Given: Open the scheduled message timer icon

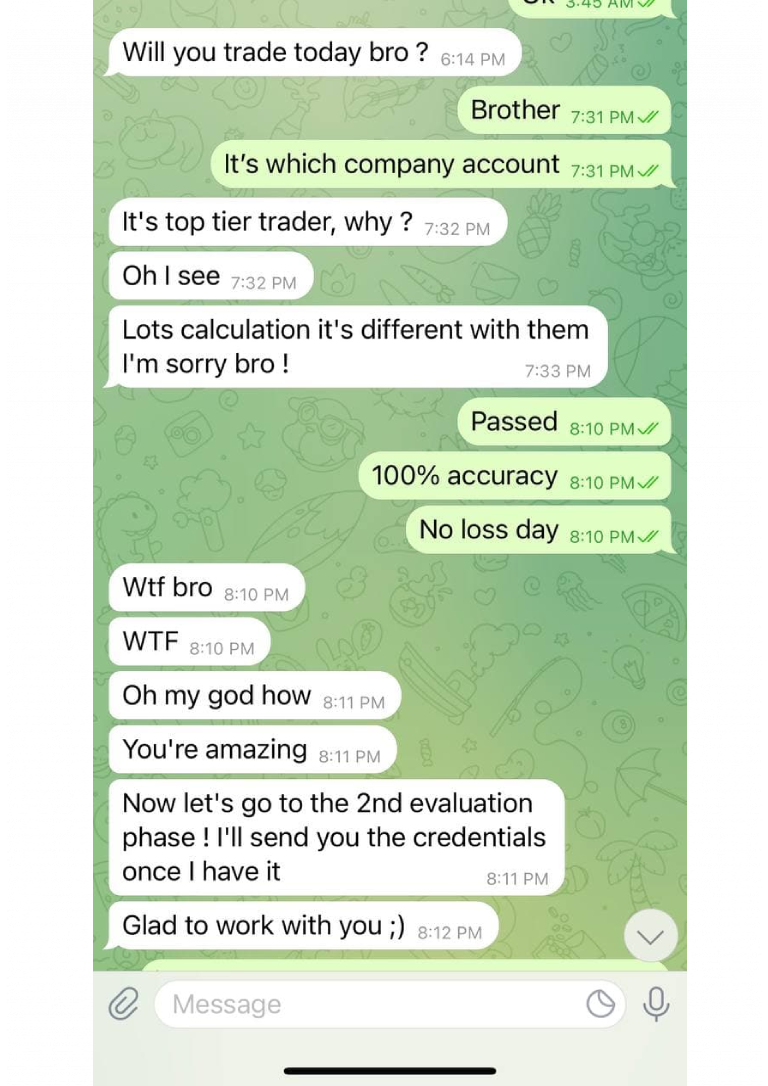Looking at the screenshot, I should click(601, 1003).
